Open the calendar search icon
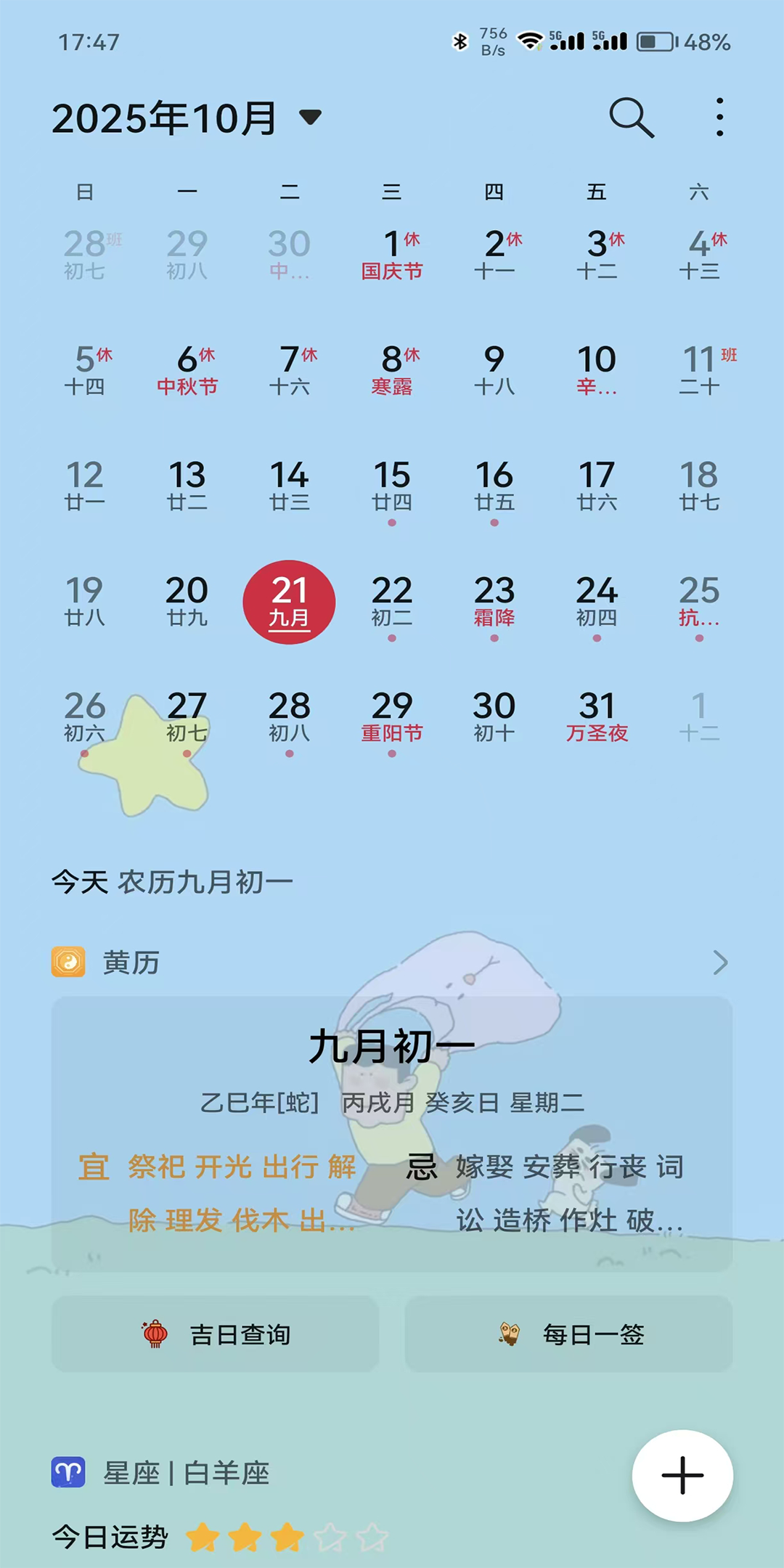 click(x=631, y=118)
